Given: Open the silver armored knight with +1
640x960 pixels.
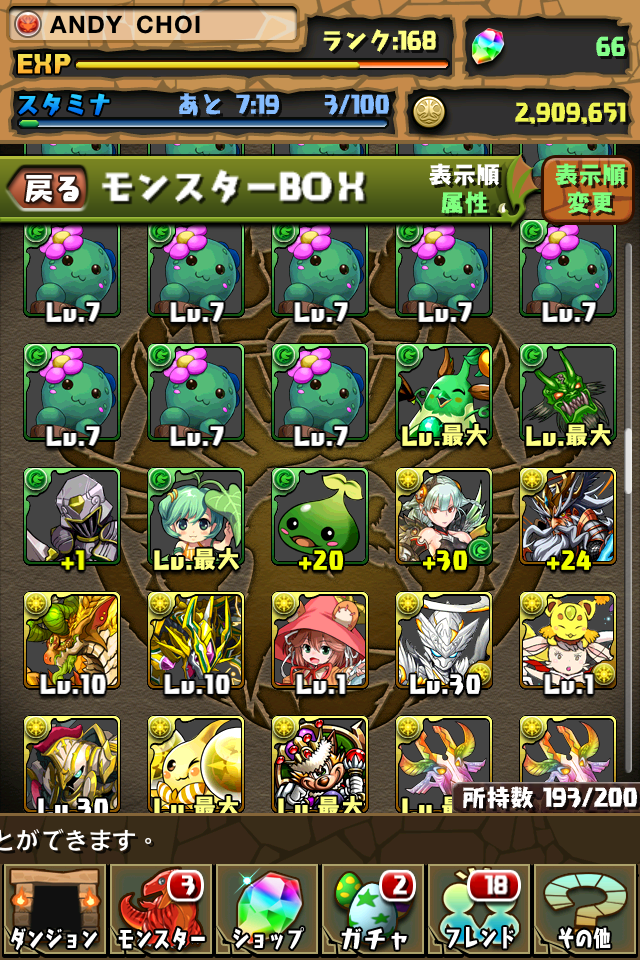Looking at the screenshot, I should [72, 515].
